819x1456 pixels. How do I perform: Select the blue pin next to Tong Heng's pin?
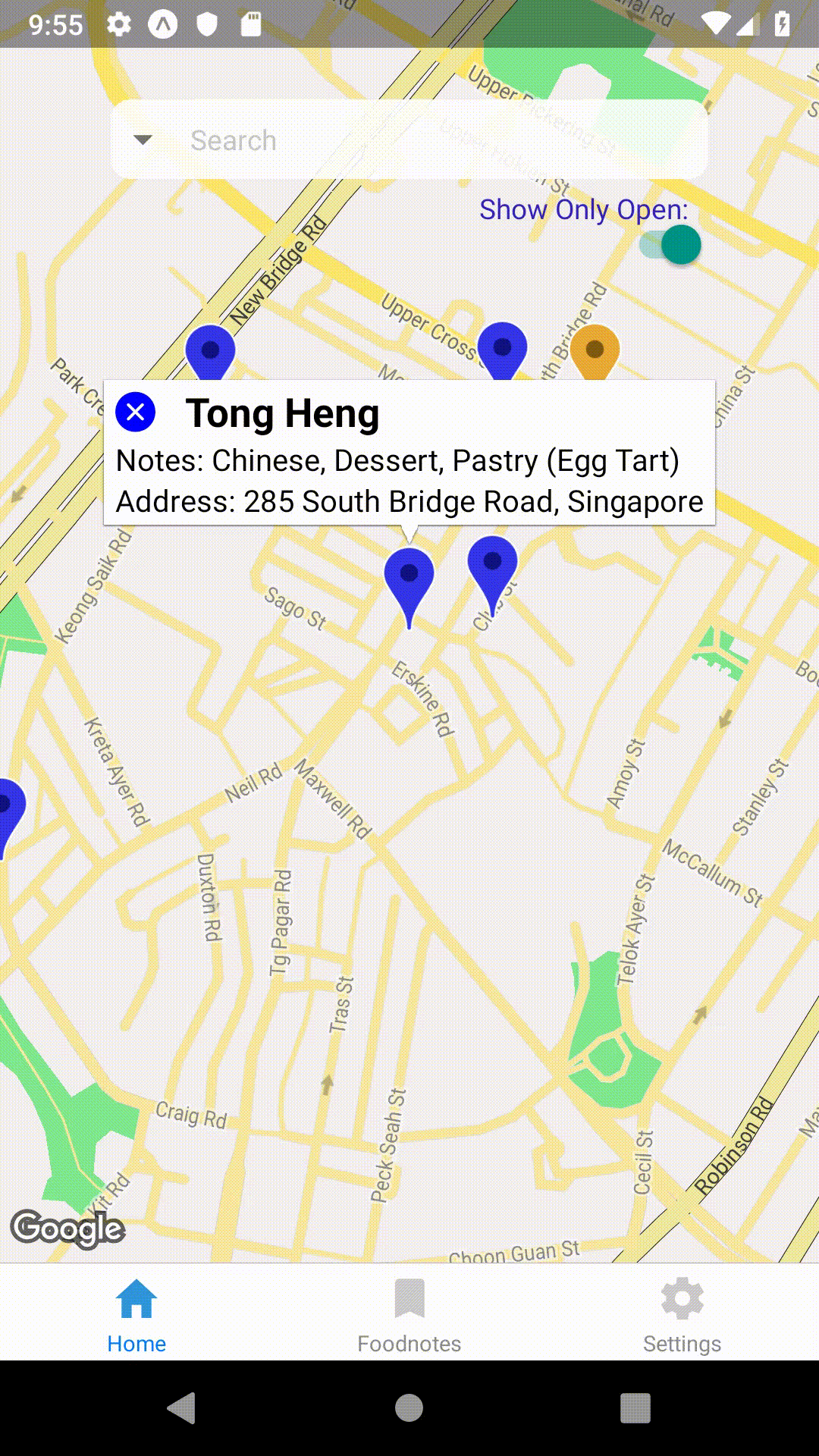pyautogui.click(x=493, y=565)
